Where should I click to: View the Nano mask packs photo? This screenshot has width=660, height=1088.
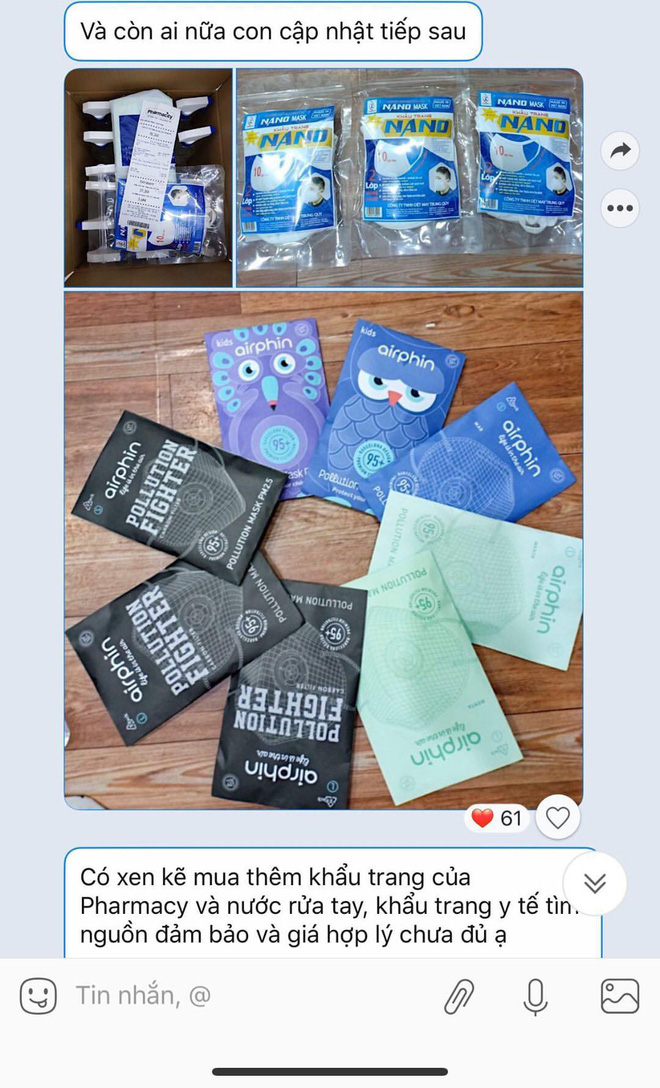[409, 178]
